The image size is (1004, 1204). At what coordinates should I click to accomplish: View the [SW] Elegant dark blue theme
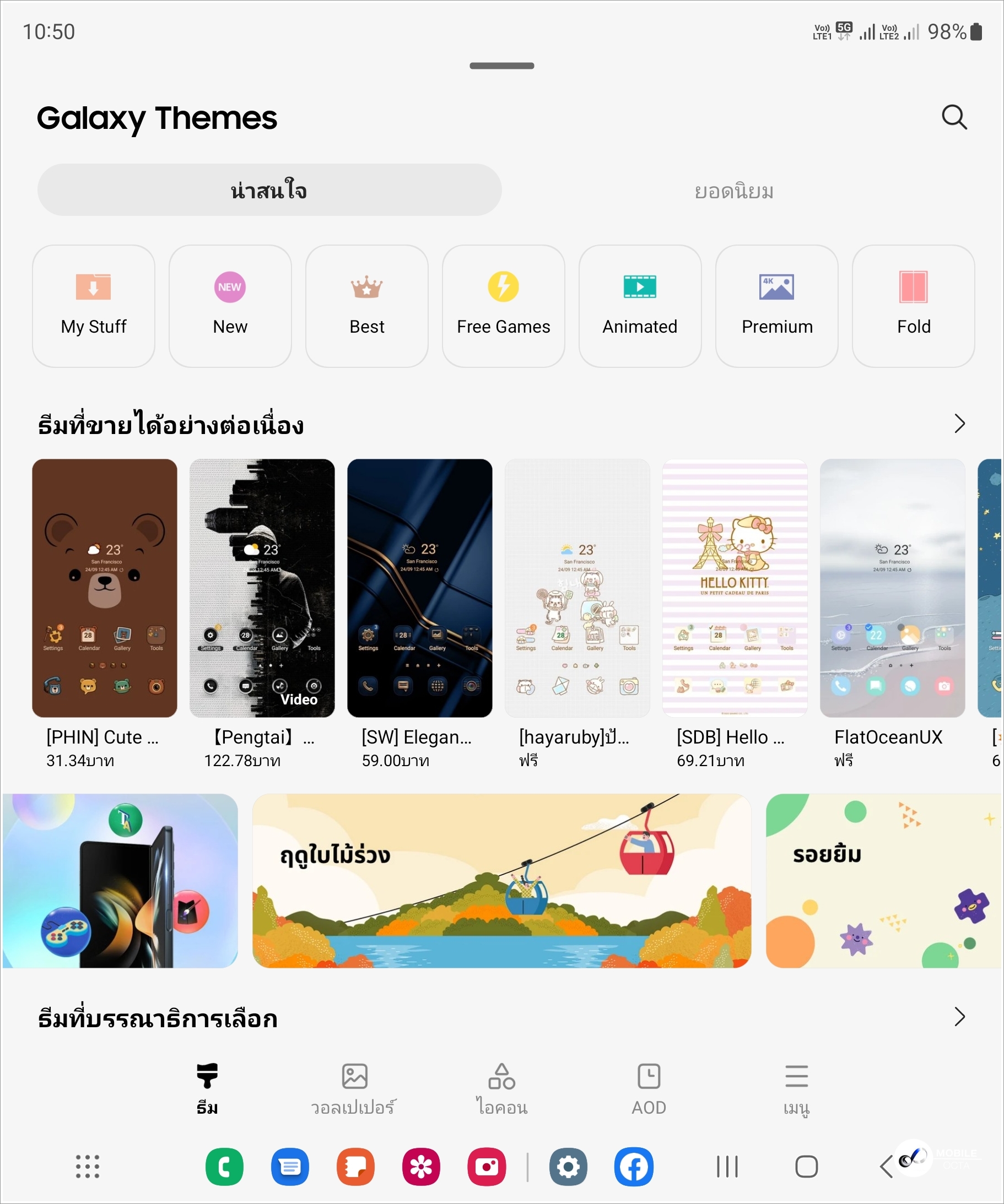(x=419, y=588)
